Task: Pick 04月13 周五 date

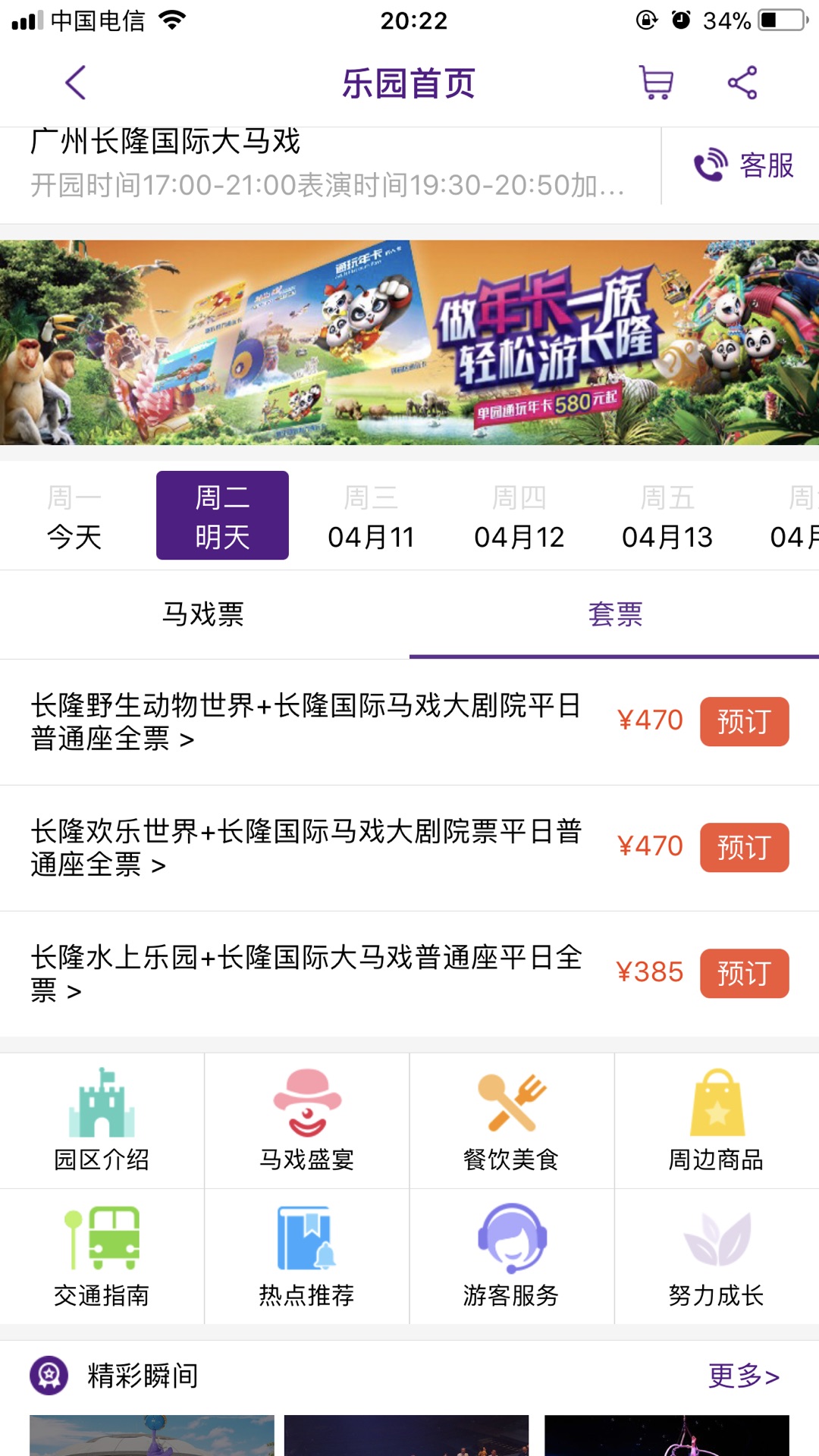Action: [667, 516]
